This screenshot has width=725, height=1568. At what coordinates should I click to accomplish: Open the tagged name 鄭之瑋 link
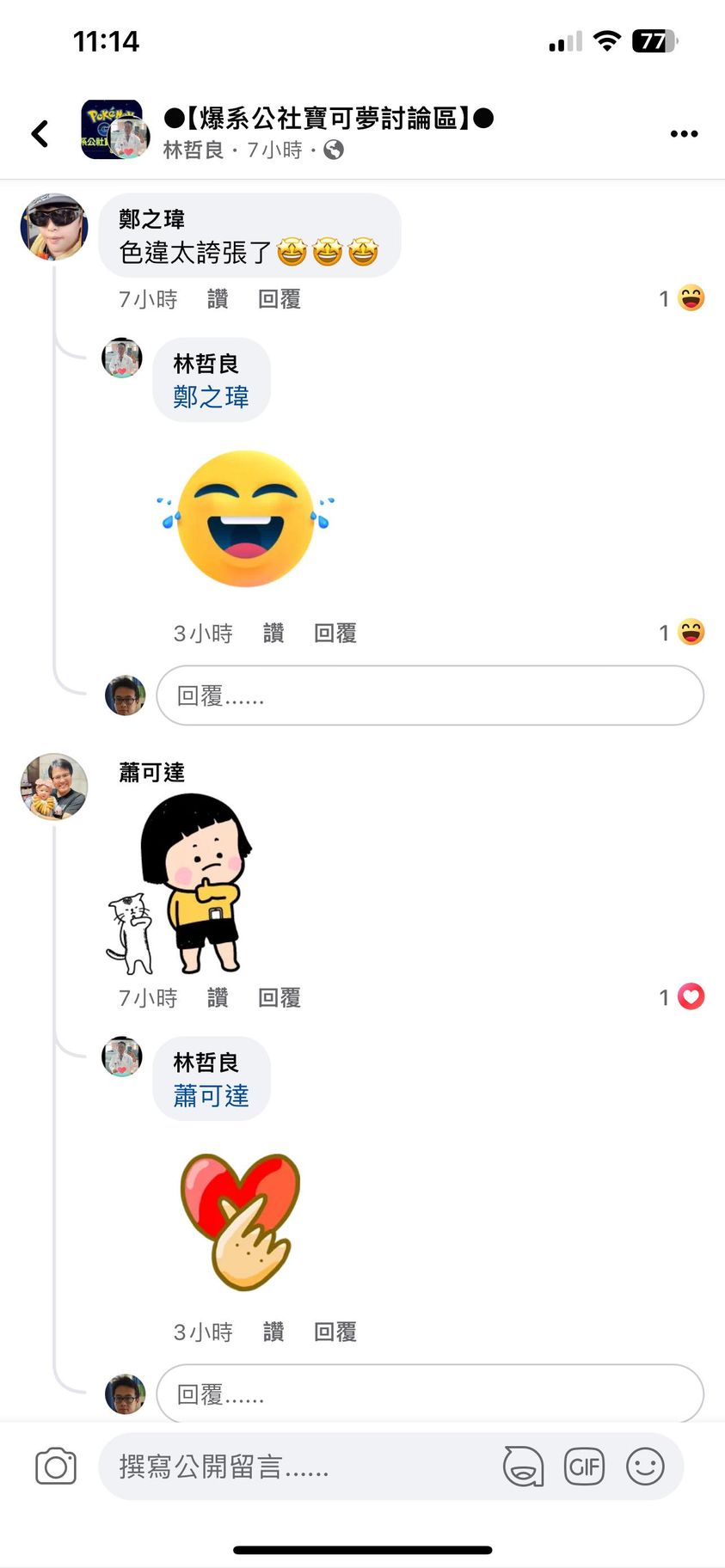click(x=211, y=397)
